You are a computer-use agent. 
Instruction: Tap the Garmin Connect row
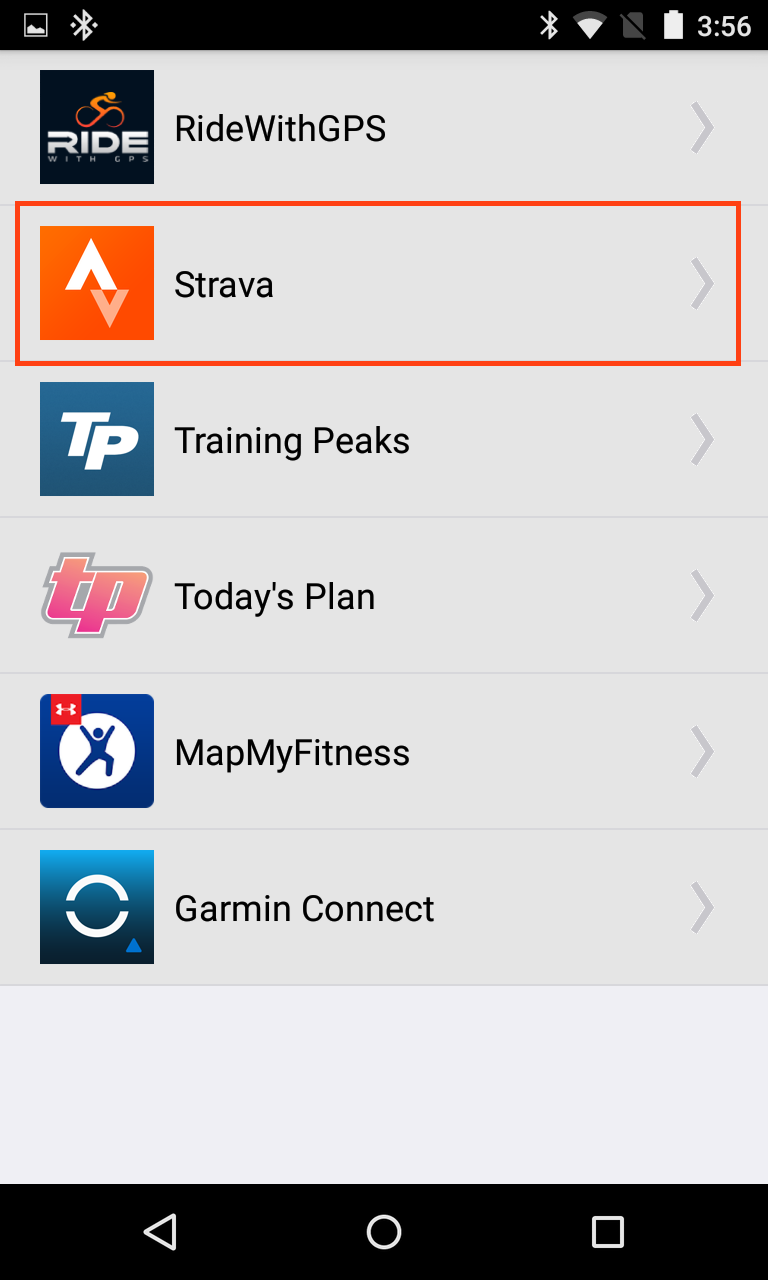tap(384, 907)
